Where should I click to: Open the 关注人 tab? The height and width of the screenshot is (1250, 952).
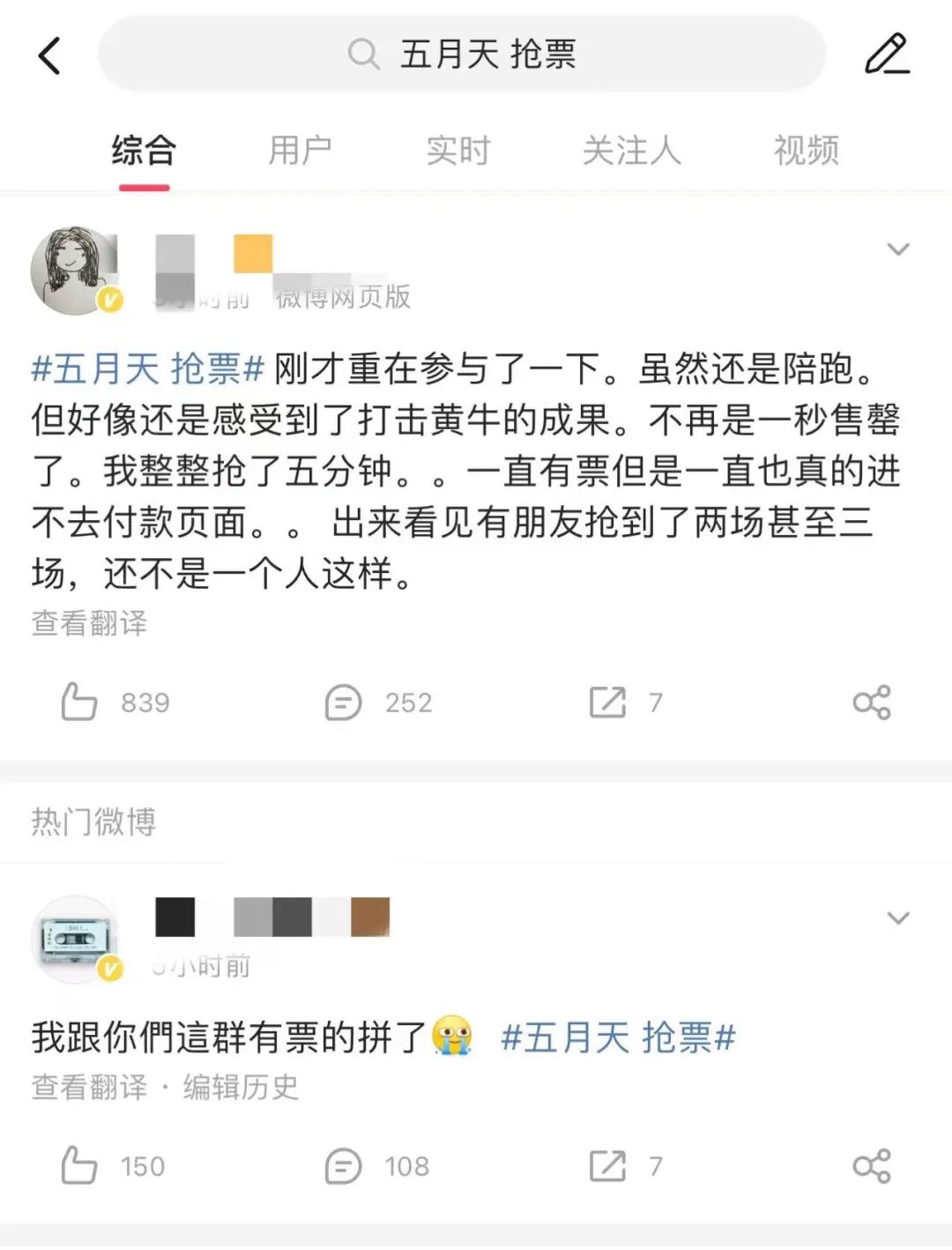[631, 151]
